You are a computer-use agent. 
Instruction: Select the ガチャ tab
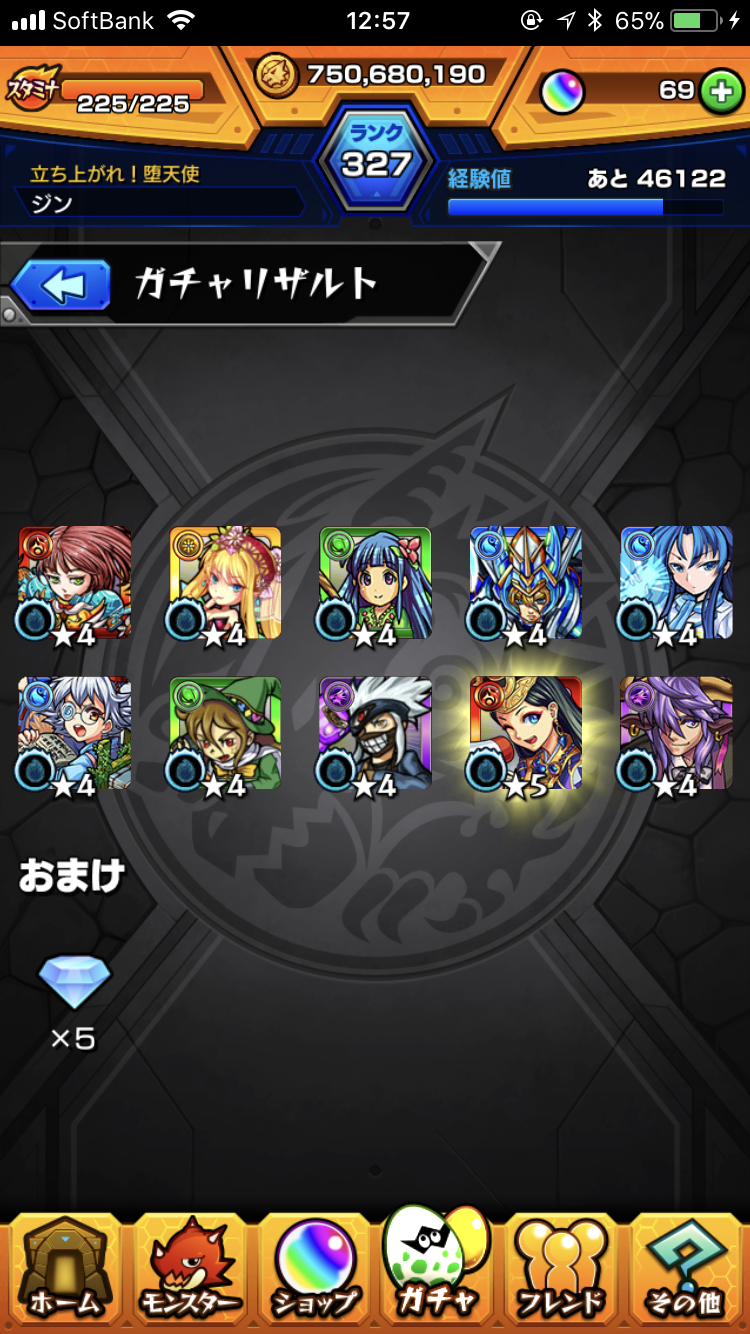[x=437, y=1262]
